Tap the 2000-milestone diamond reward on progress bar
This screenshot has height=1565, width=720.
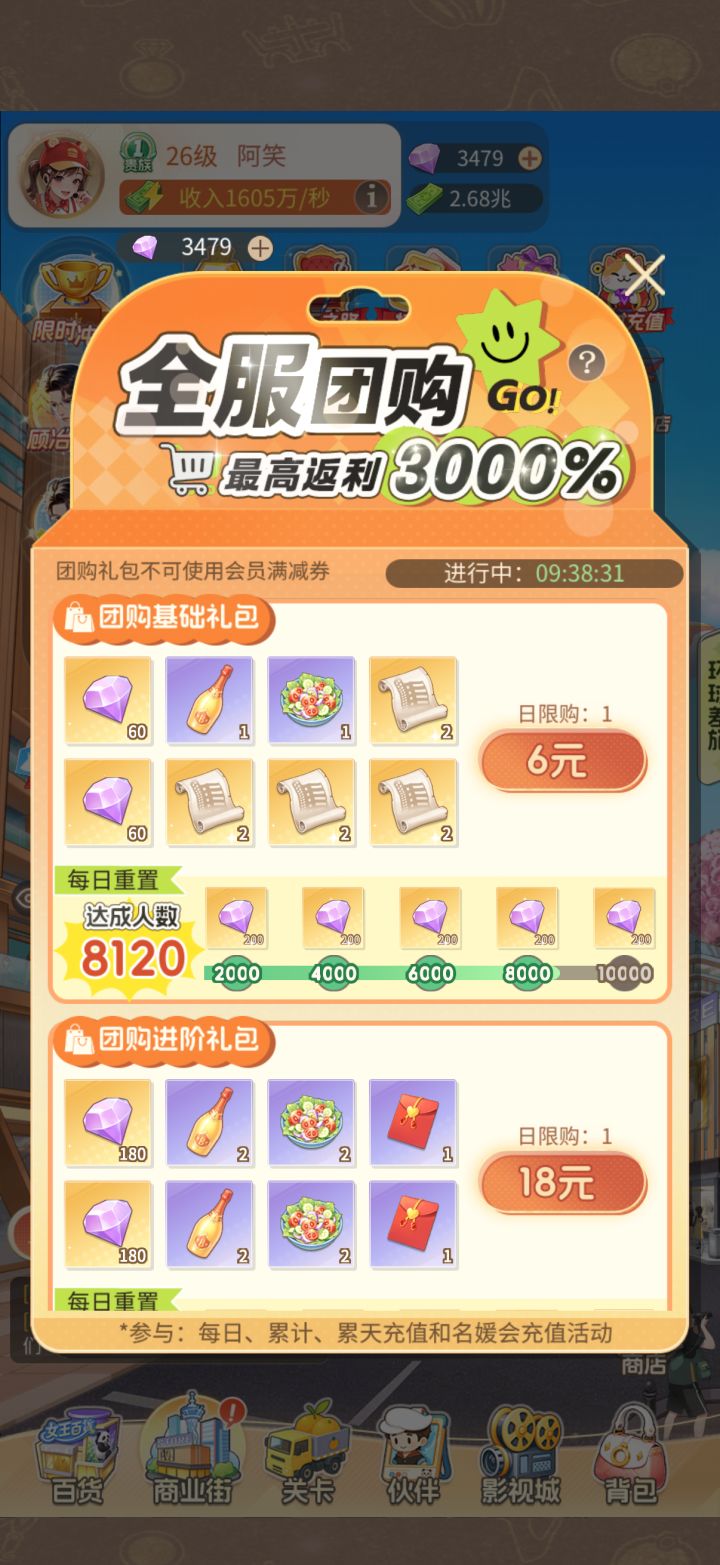point(236,918)
